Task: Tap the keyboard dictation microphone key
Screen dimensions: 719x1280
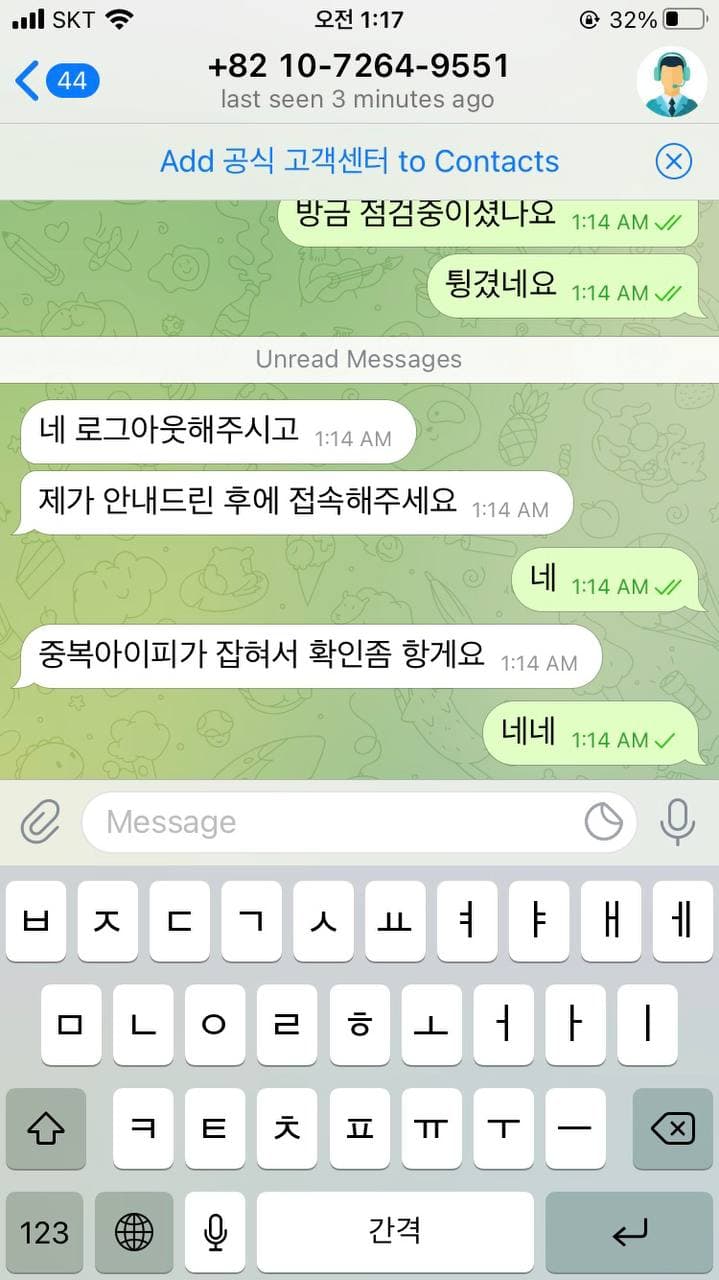Action: (x=214, y=1232)
